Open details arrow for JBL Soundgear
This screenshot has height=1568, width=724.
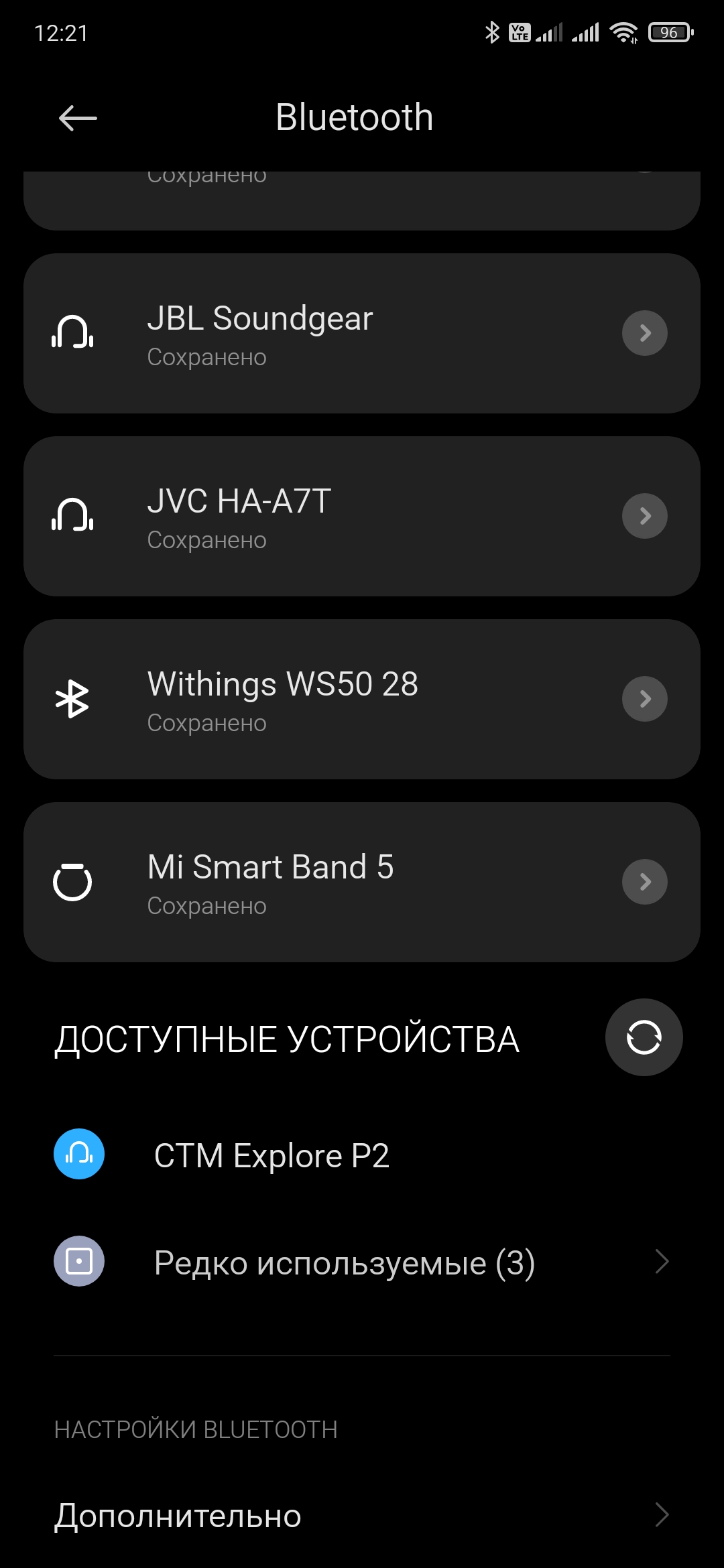coord(644,333)
